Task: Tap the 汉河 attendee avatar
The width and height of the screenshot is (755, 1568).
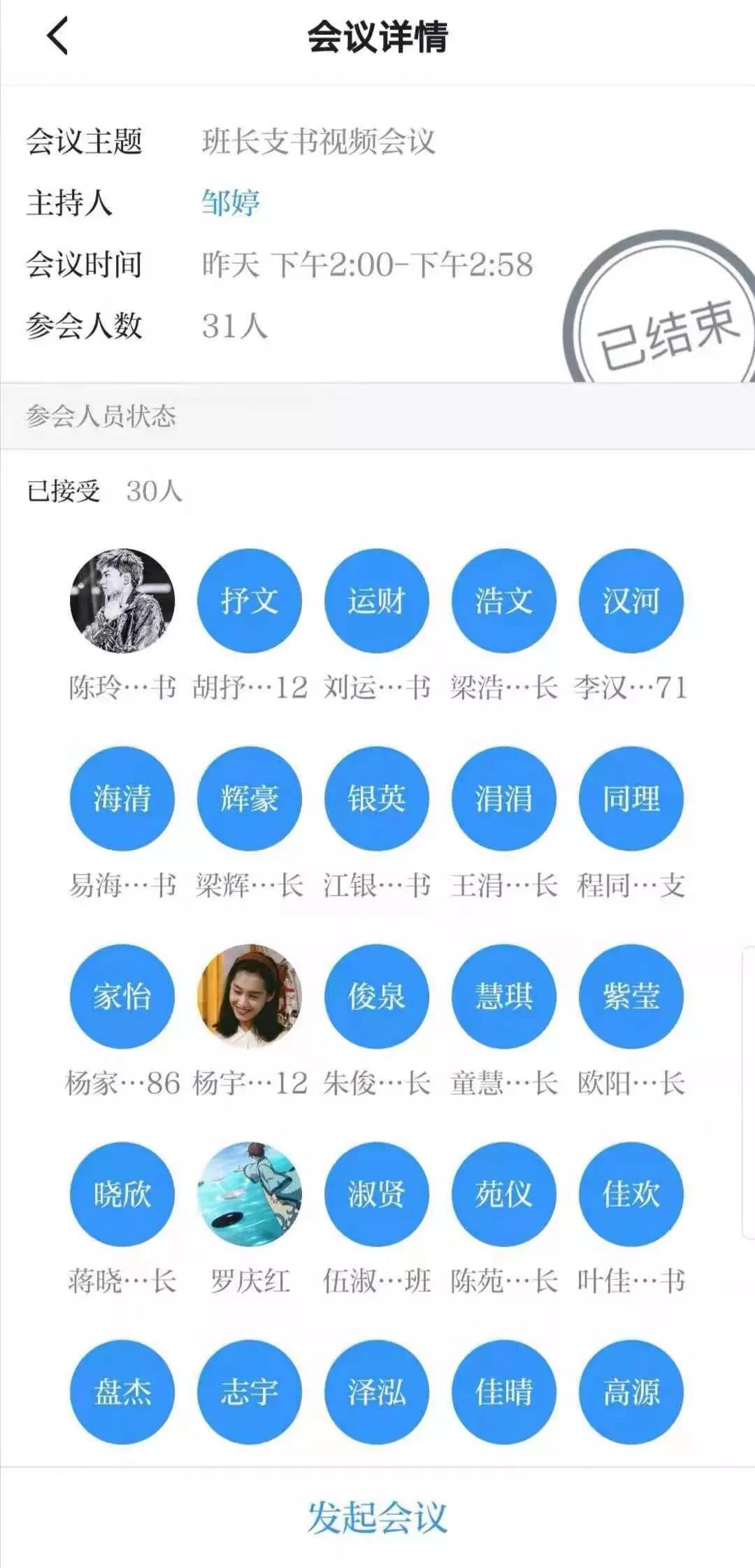Action: (x=631, y=600)
